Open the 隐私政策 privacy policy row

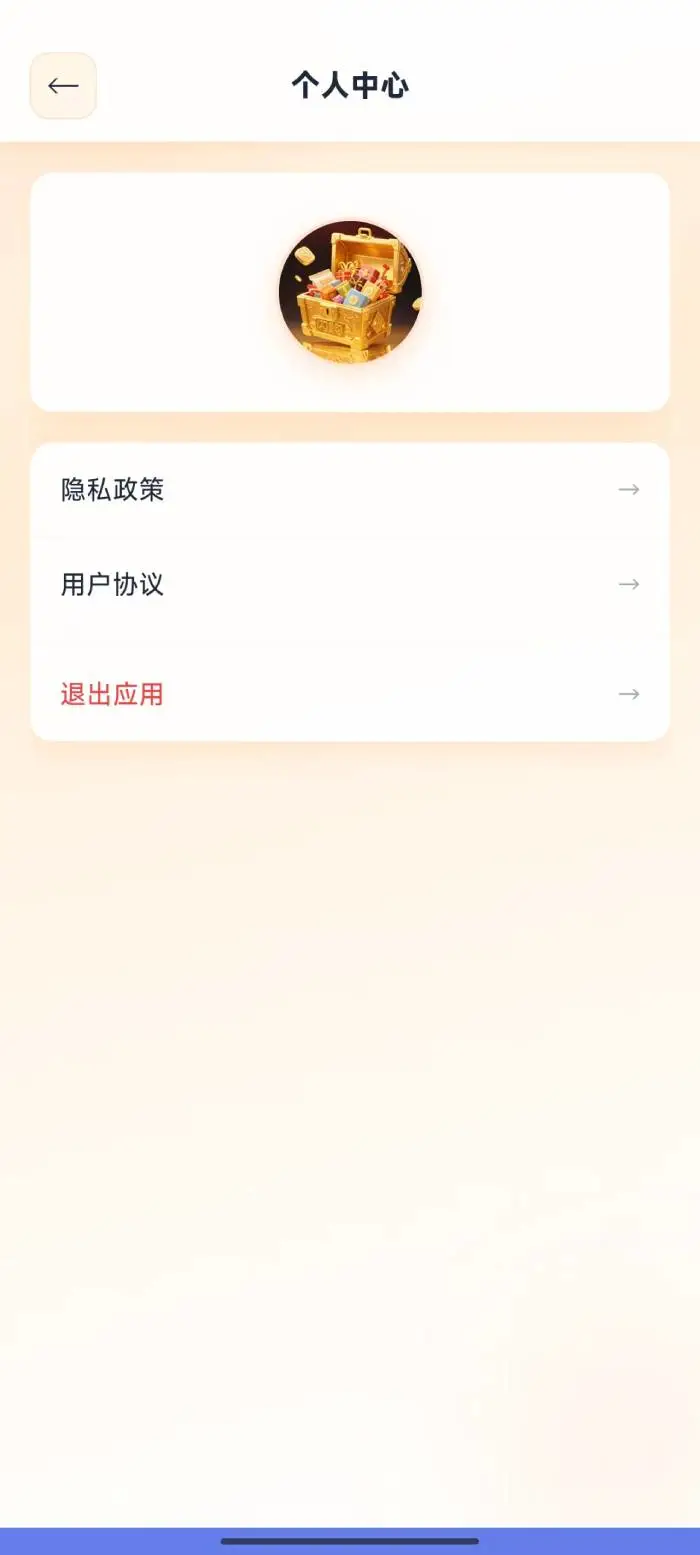[349, 490]
